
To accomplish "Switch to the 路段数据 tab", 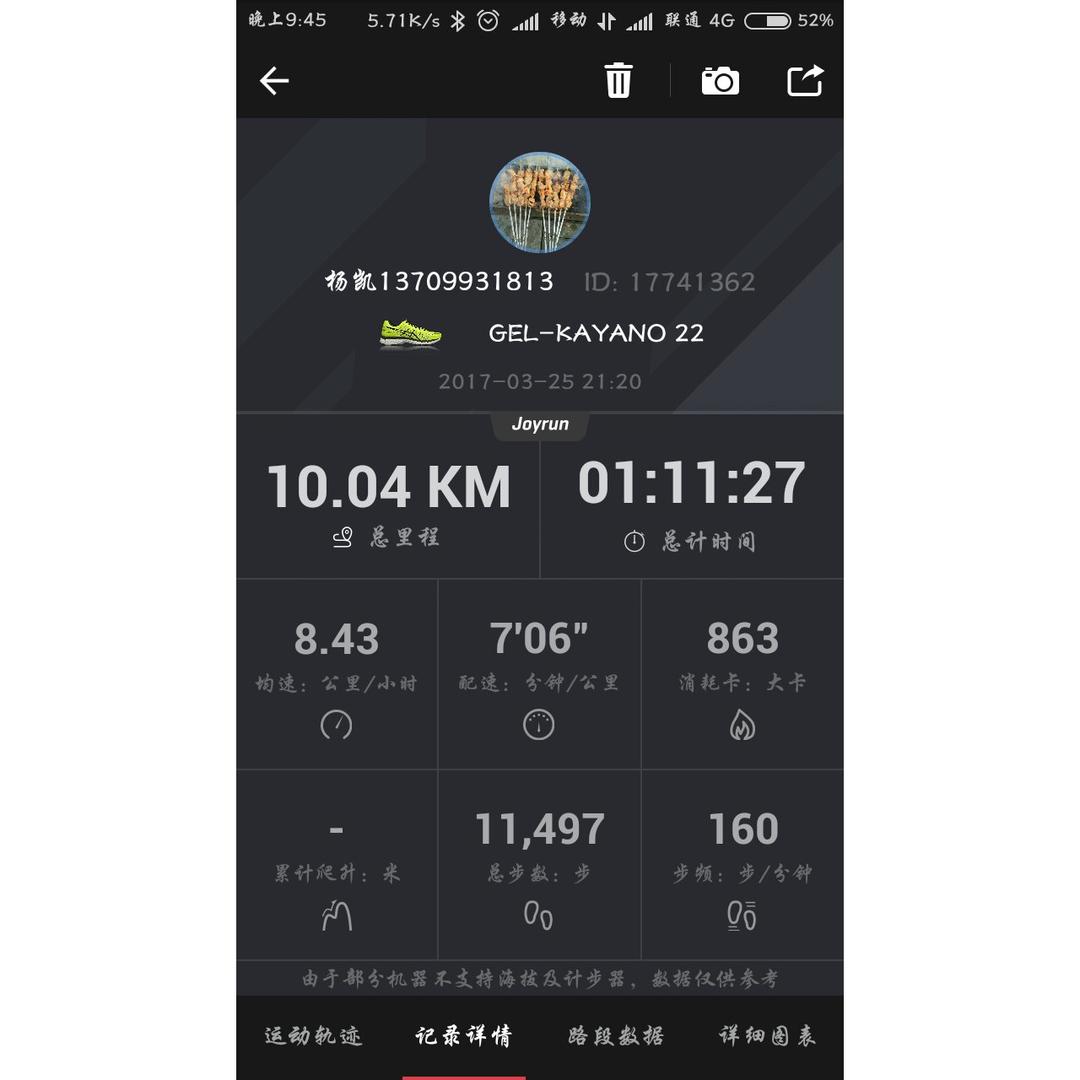I will coord(616,1035).
